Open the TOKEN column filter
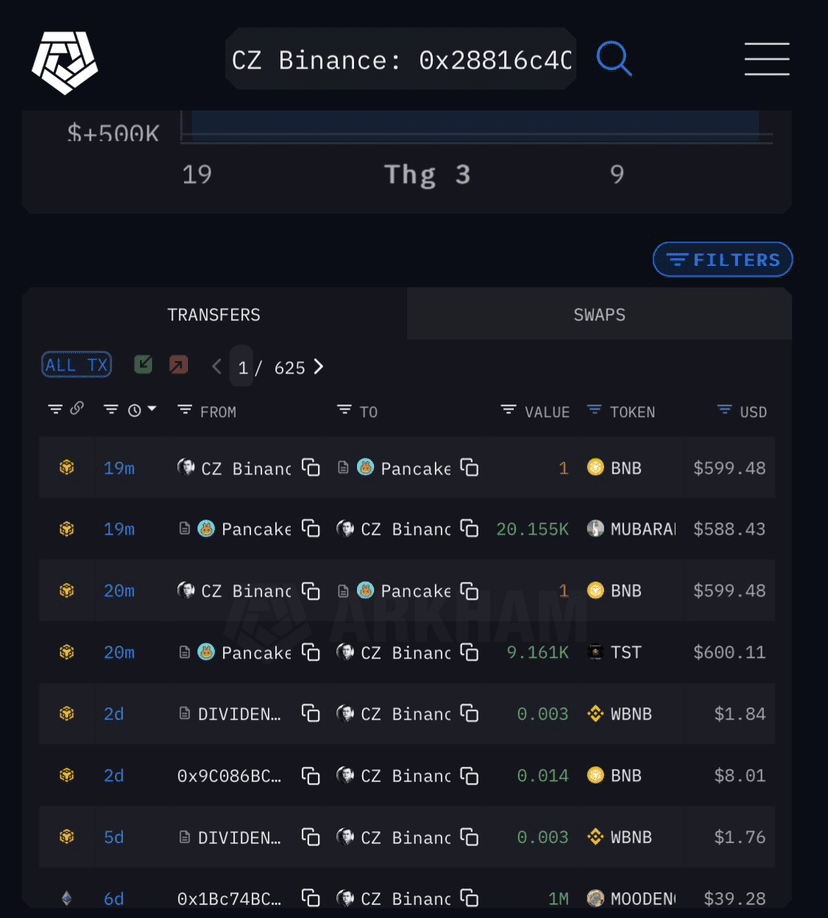 coord(593,410)
